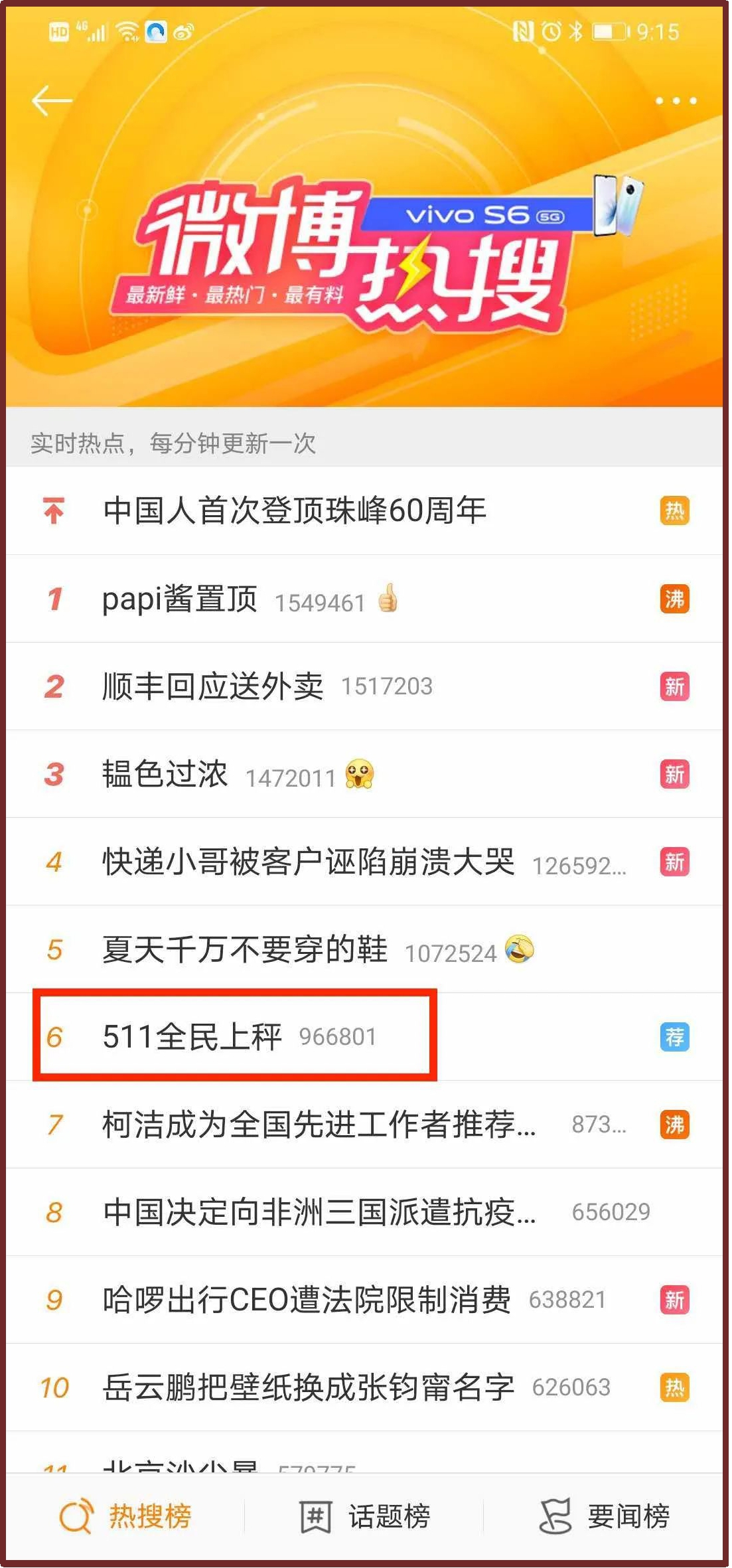Switch to the 要闻榜 tab
This screenshot has width=732, height=1568.
[605, 1517]
